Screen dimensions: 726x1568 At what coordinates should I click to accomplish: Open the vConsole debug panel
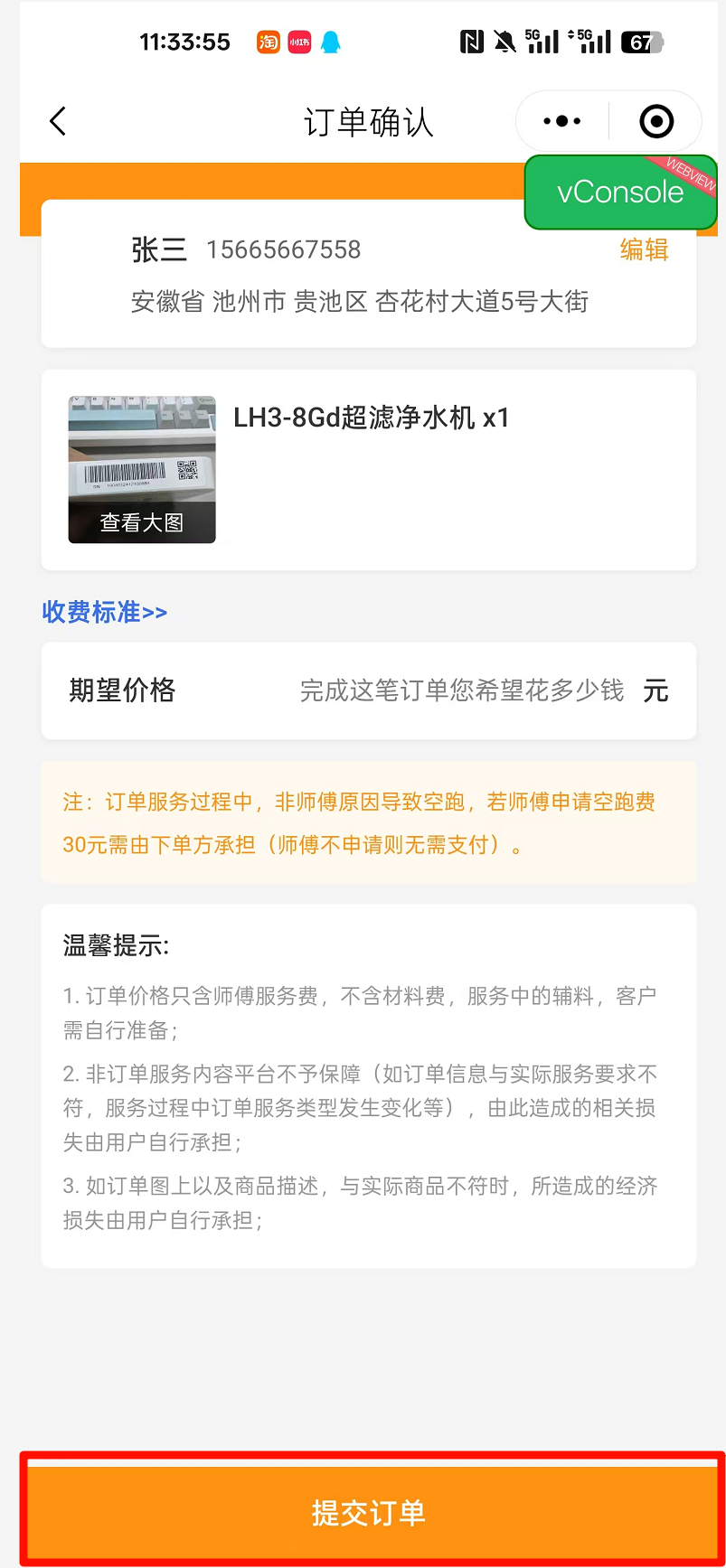pos(620,192)
